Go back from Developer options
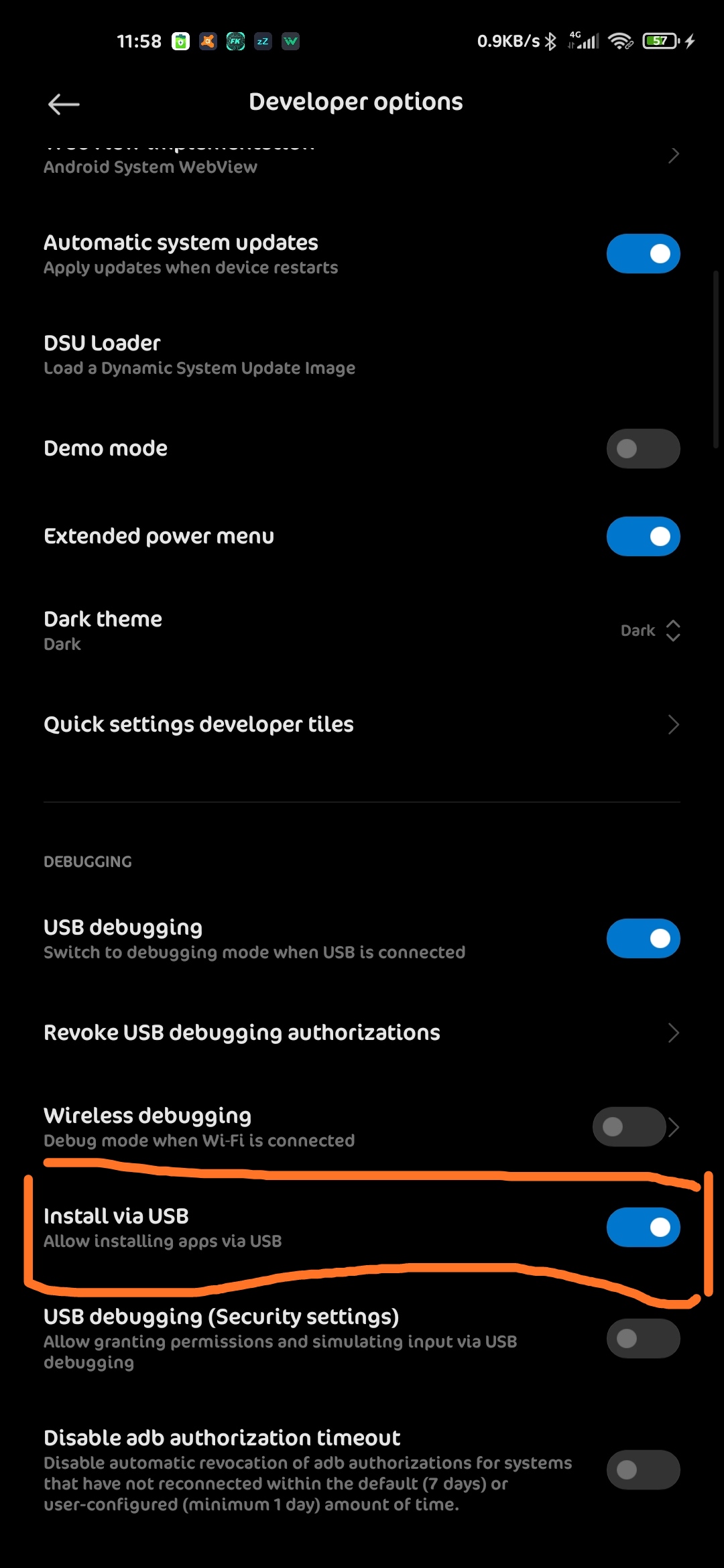 pyautogui.click(x=64, y=104)
